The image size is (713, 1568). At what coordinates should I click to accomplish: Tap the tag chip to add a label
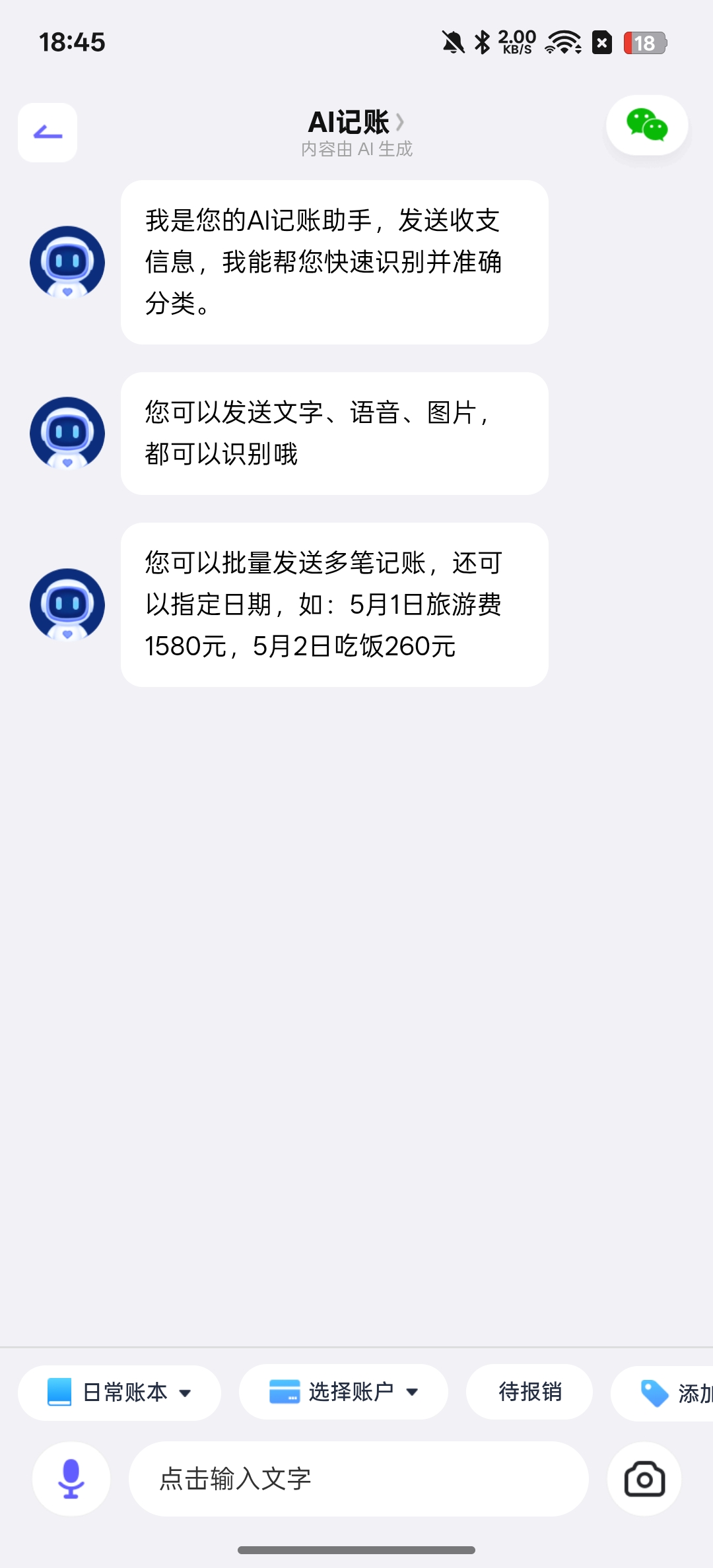click(x=663, y=1393)
